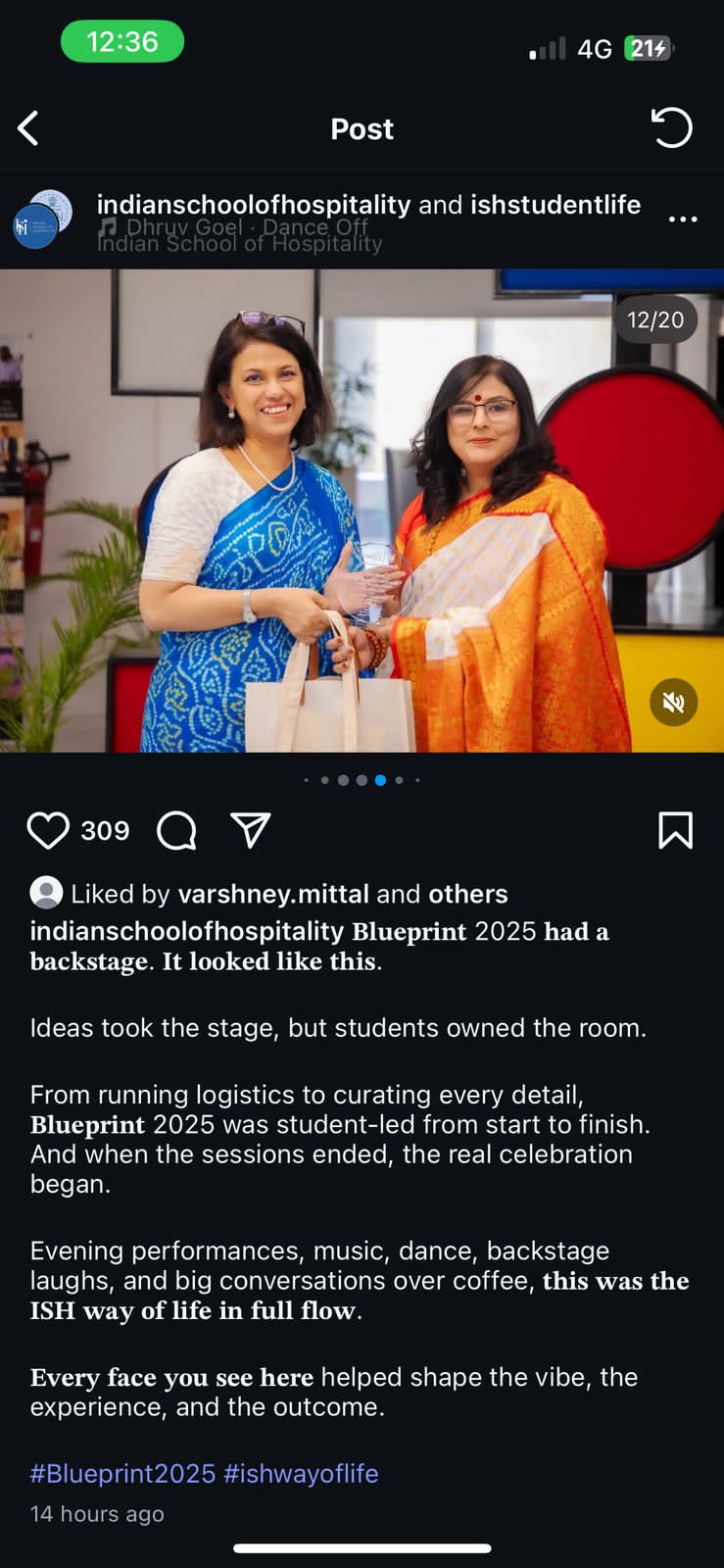Open the ishstudentlife profile from the header
Image resolution: width=724 pixels, height=1568 pixels.
tap(555, 204)
